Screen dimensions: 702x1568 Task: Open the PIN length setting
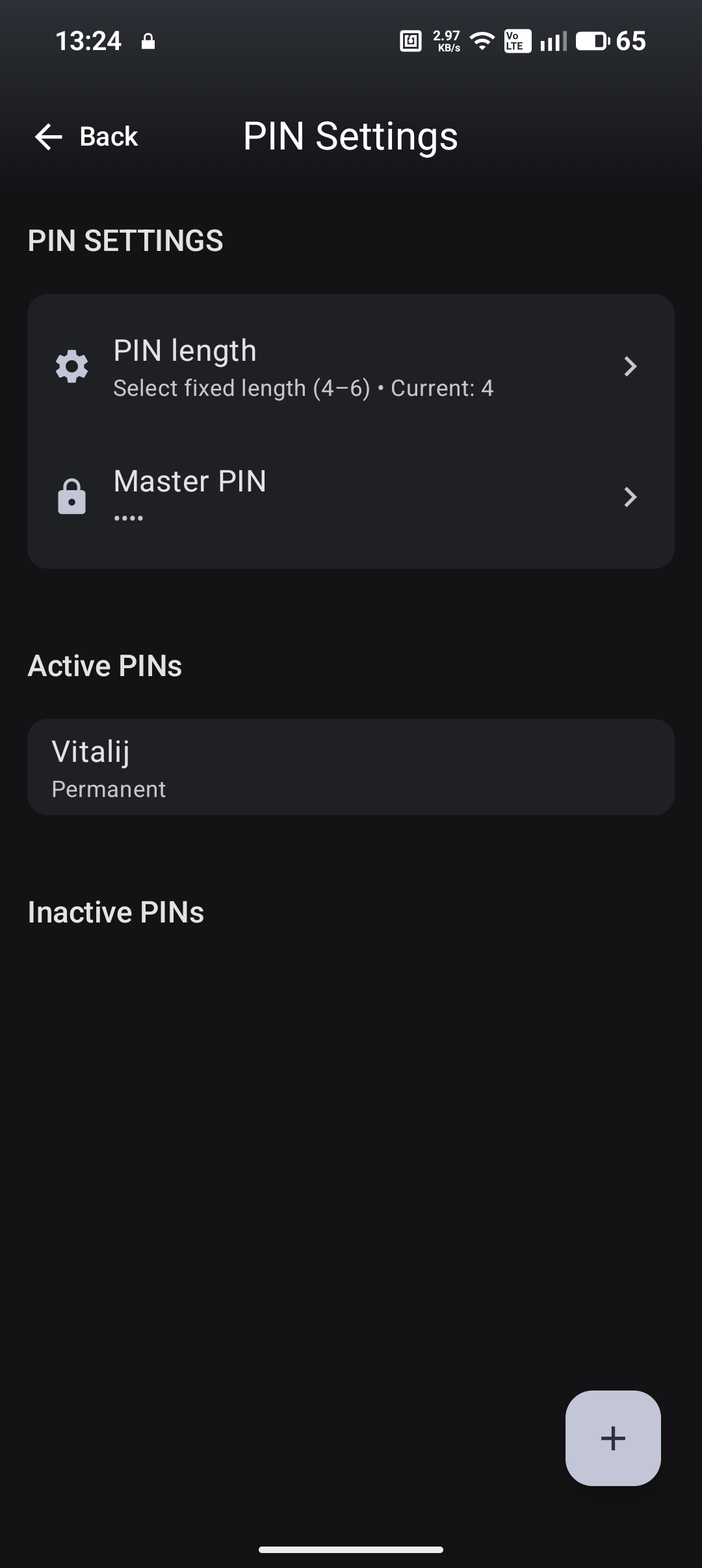tap(350, 367)
